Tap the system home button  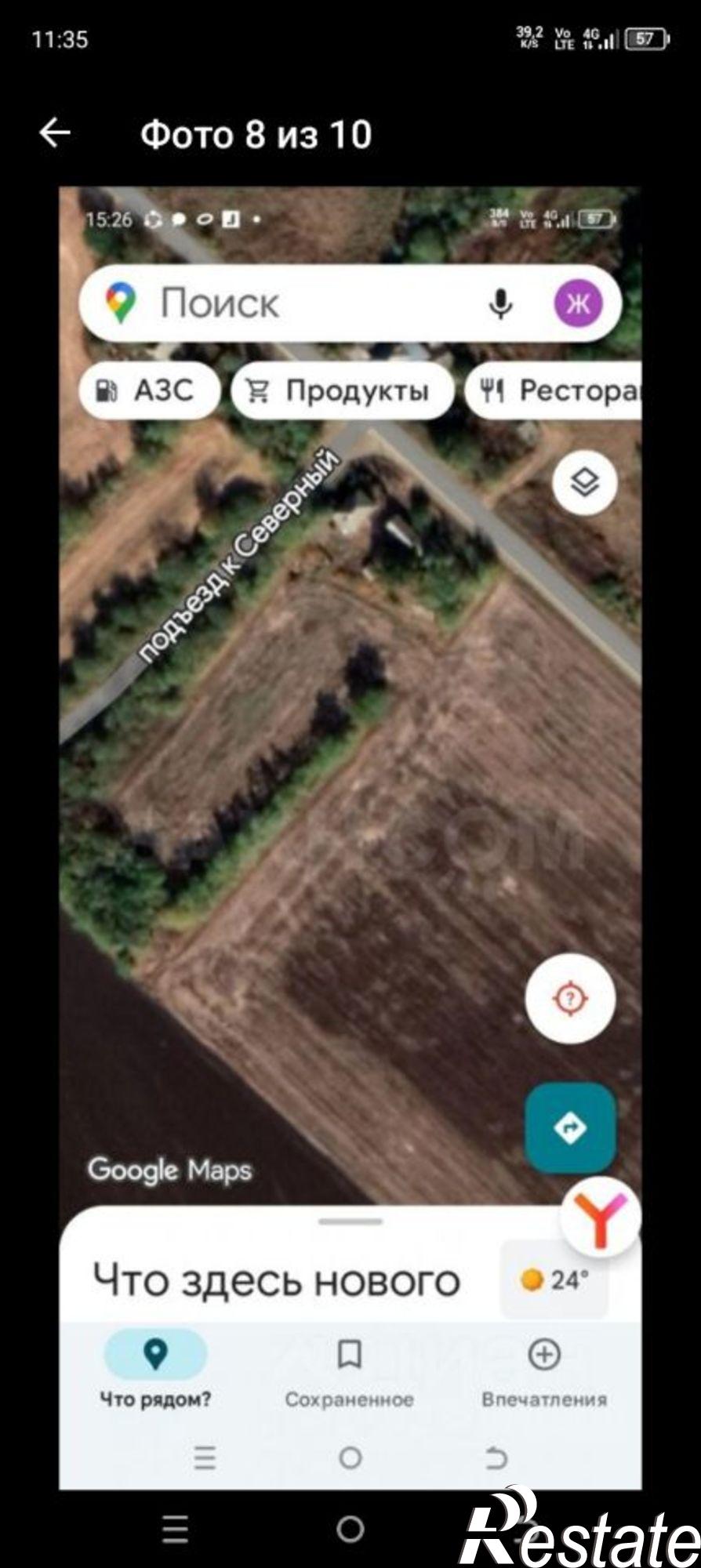coord(350,1529)
